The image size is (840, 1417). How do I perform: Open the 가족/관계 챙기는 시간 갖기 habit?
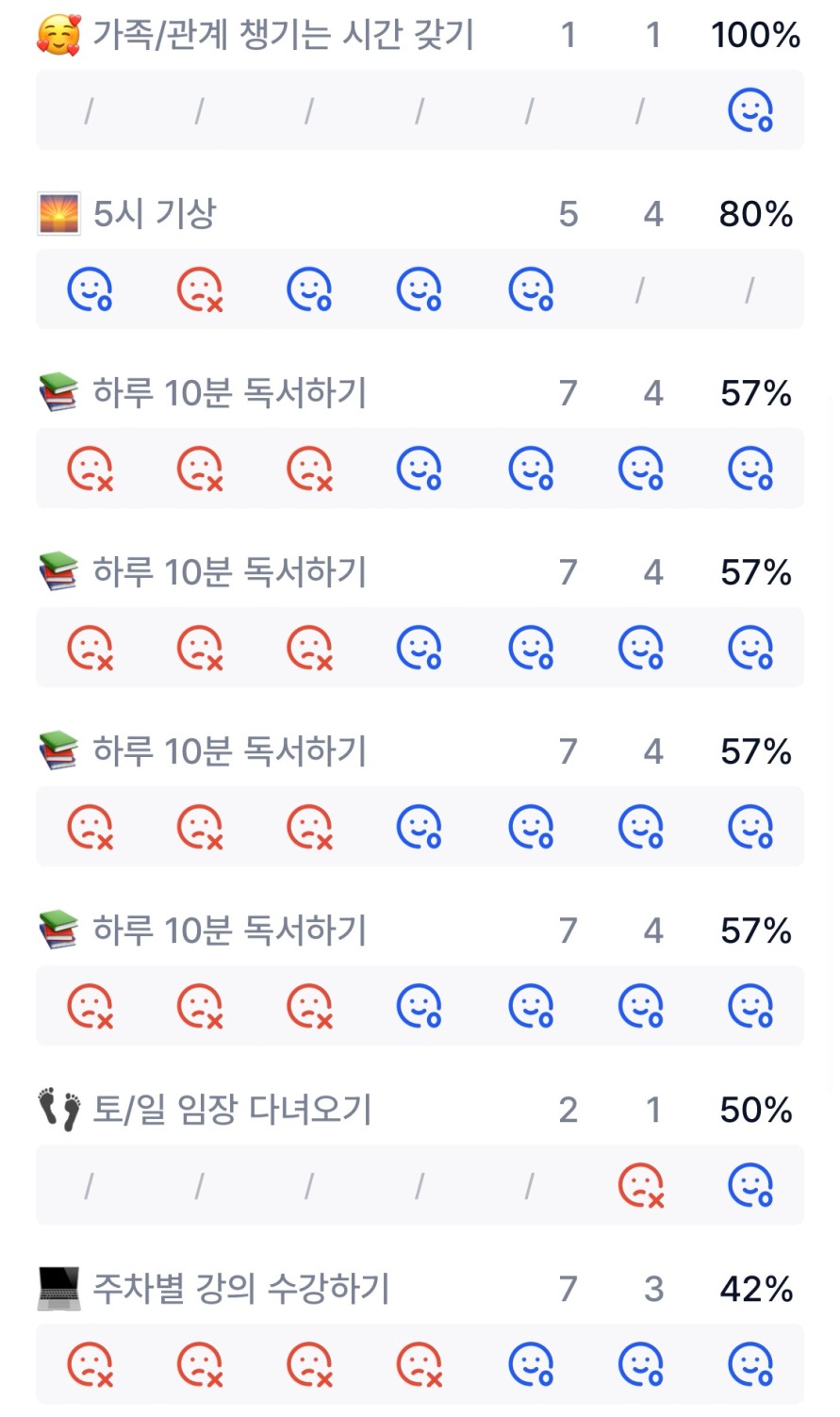coord(283,36)
